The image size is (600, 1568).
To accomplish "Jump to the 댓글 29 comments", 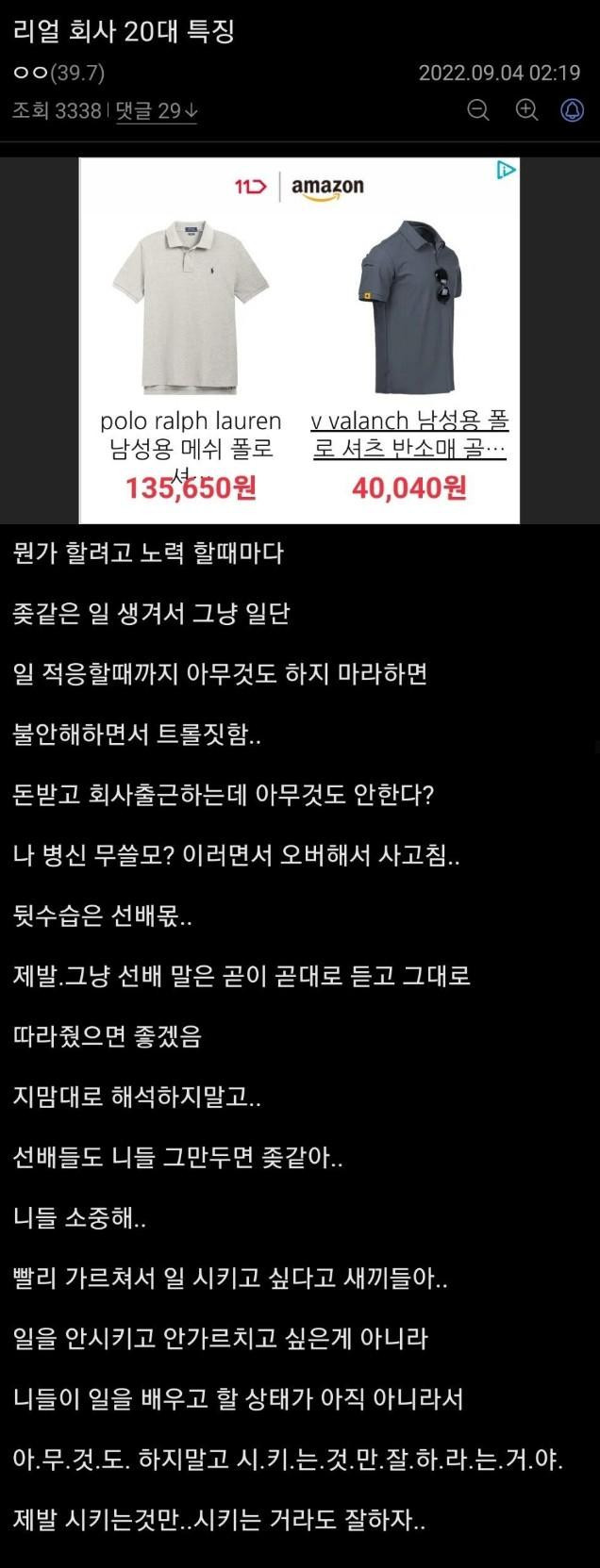I will [x=156, y=110].
